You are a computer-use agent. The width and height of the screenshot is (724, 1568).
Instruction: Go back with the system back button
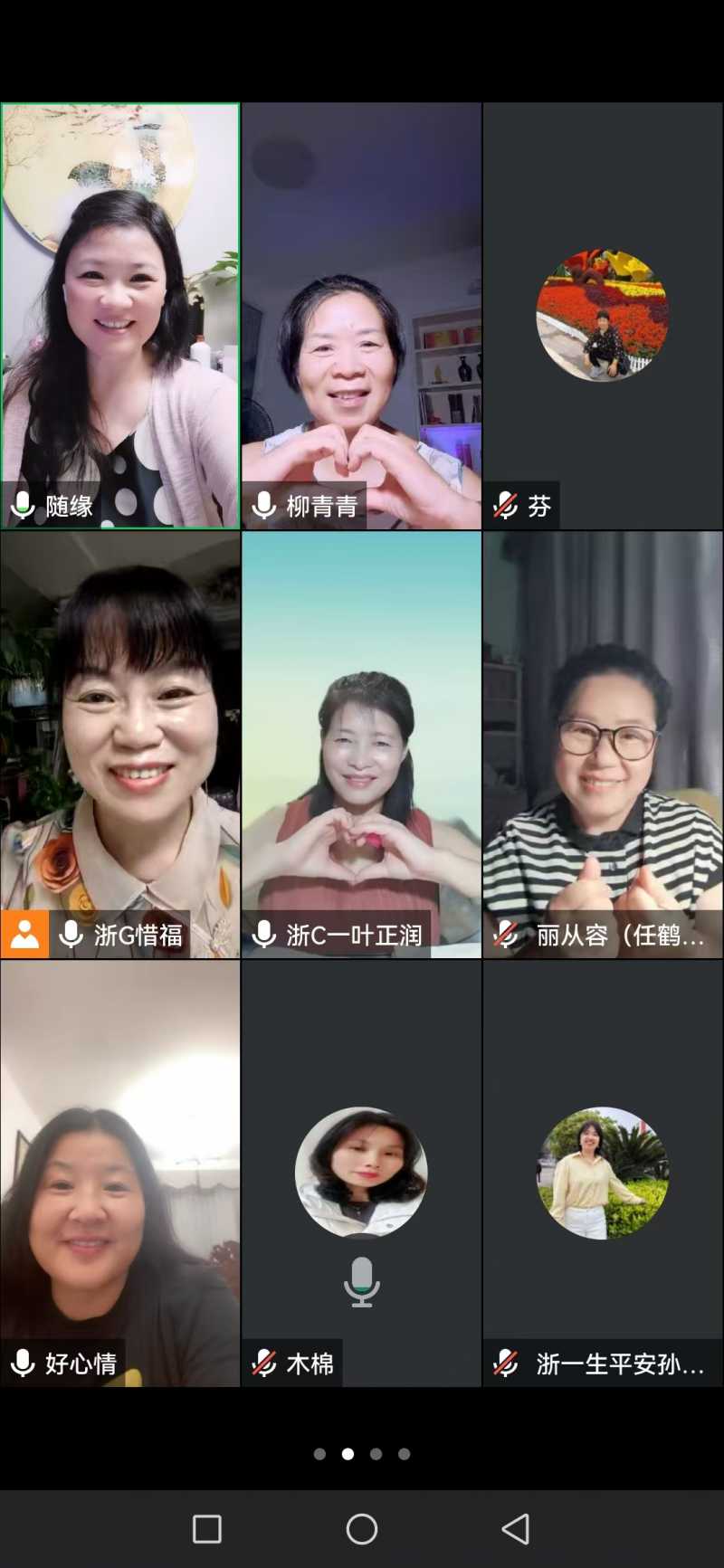click(516, 1529)
